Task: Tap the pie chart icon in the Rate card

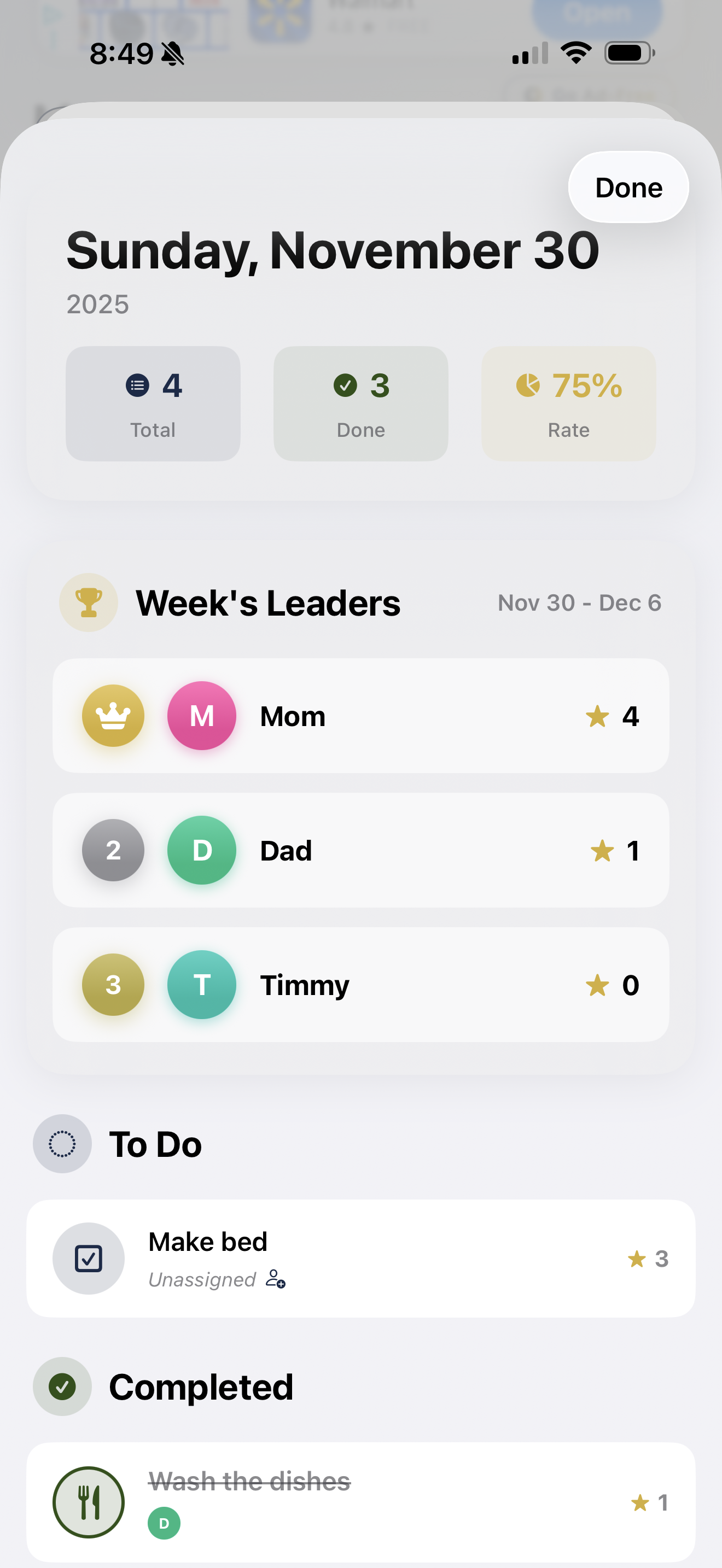Action: [527, 385]
